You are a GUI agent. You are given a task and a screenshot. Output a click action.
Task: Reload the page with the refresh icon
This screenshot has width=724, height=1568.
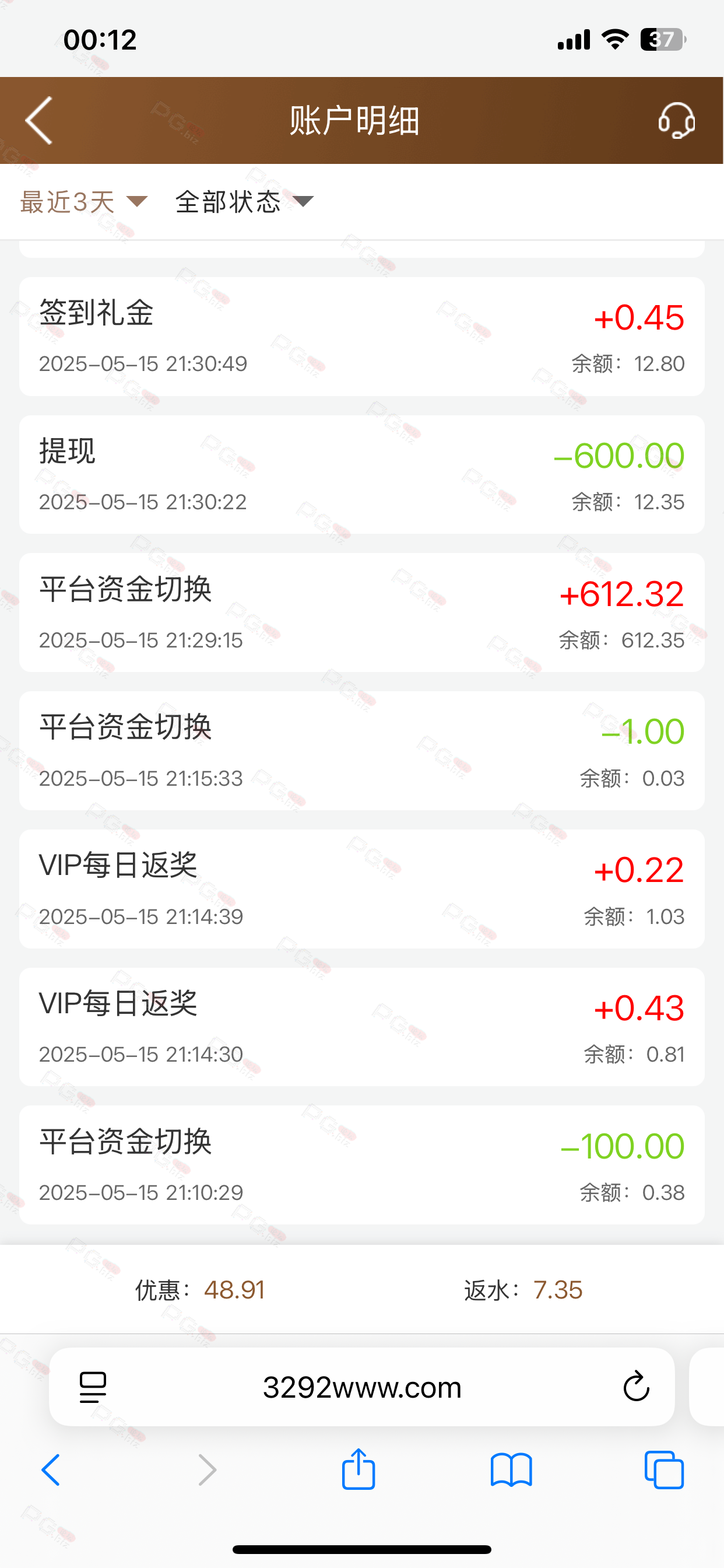[x=637, y=1387]
